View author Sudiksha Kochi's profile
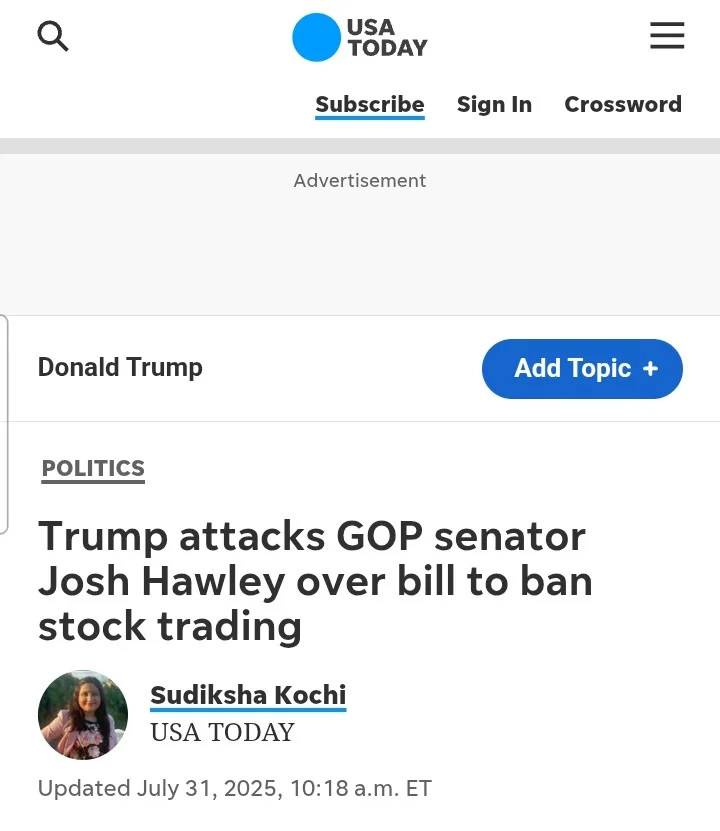 pos(247,694)
